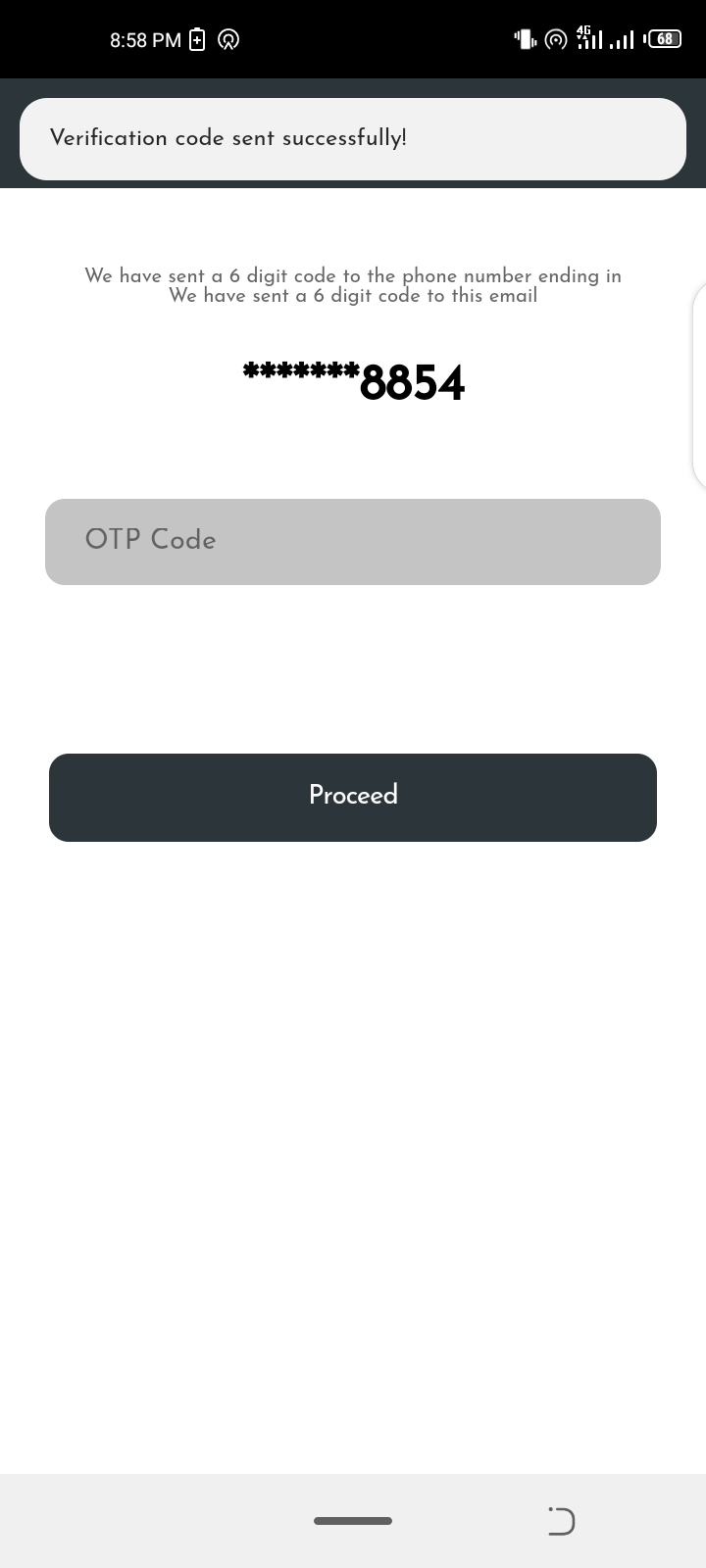
Task: Focus the OTP Code field
Action: point(353,541)
